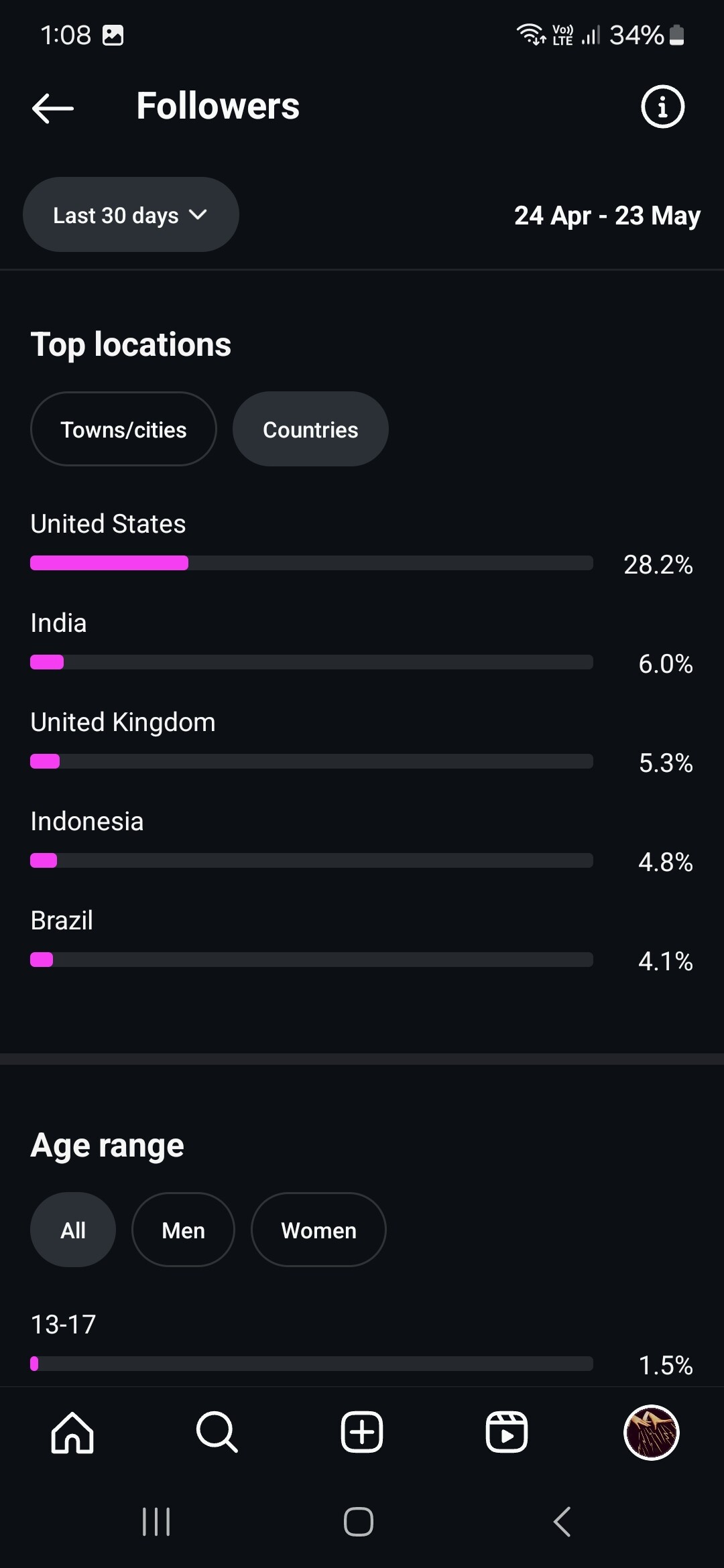Go to the Home feed tab

coord(72,1433)
